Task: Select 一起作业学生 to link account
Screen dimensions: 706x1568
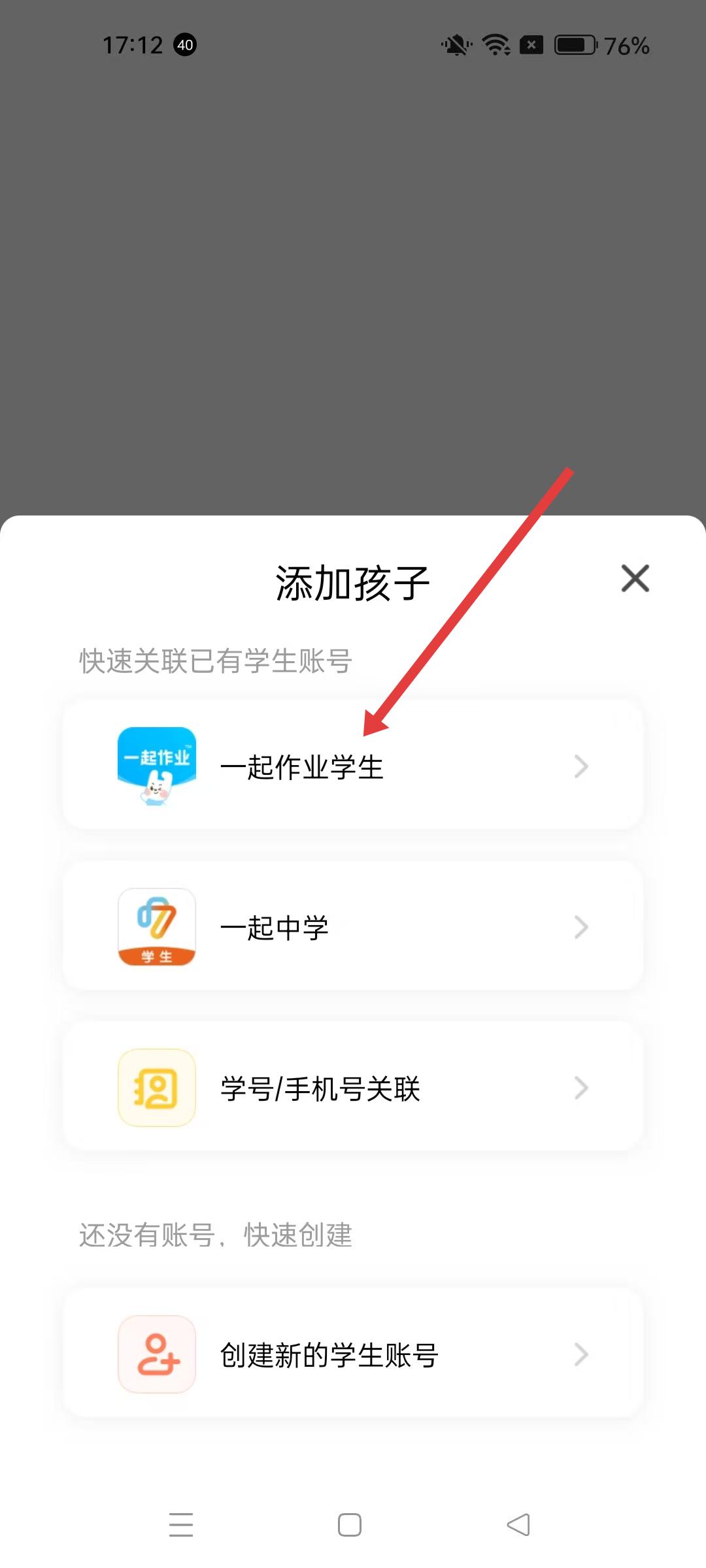Action: 353,766
